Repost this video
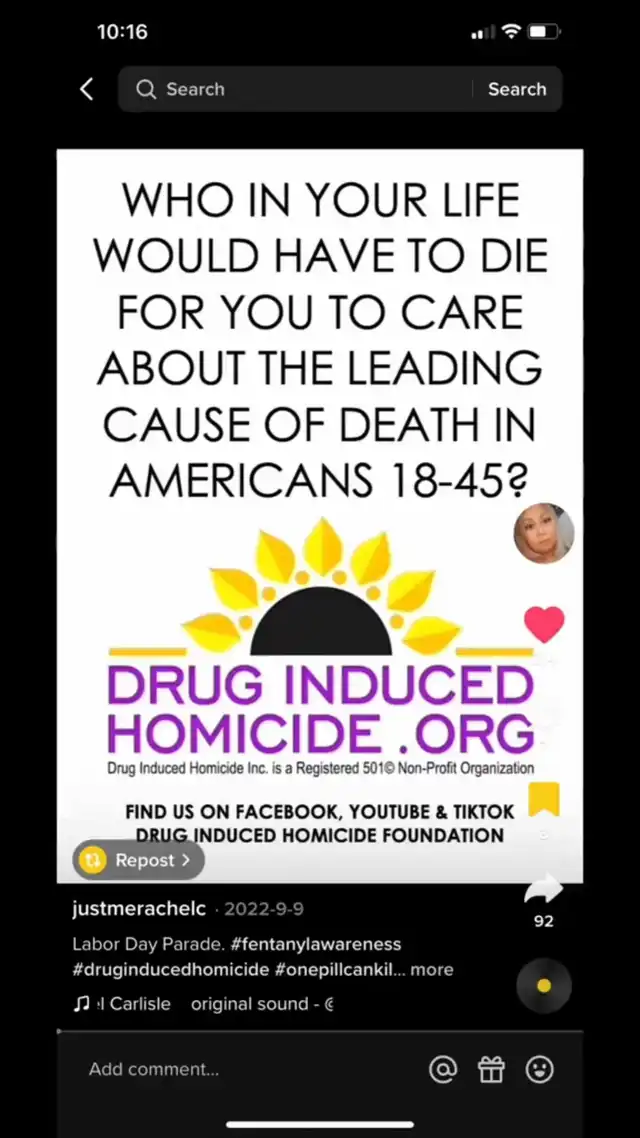This screenshot has height=1138, width=640. (x=138, y=860)
